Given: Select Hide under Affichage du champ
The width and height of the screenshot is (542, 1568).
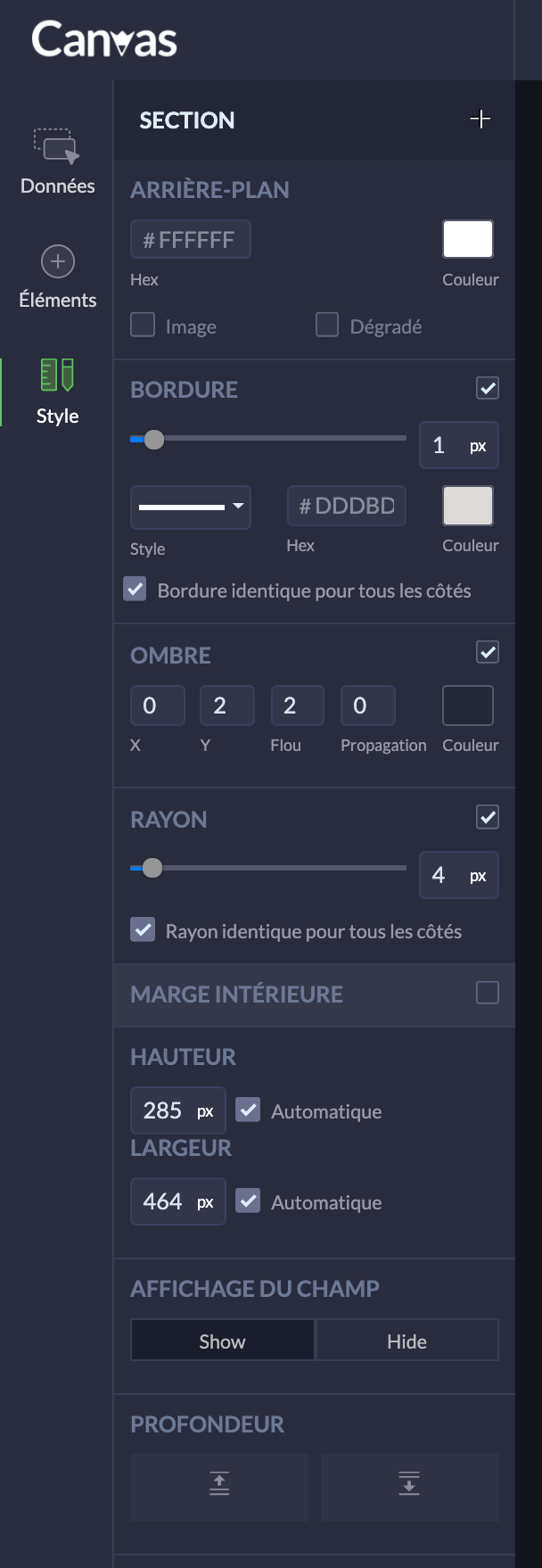Looking at the screenshot, I should coord(406,1341).
